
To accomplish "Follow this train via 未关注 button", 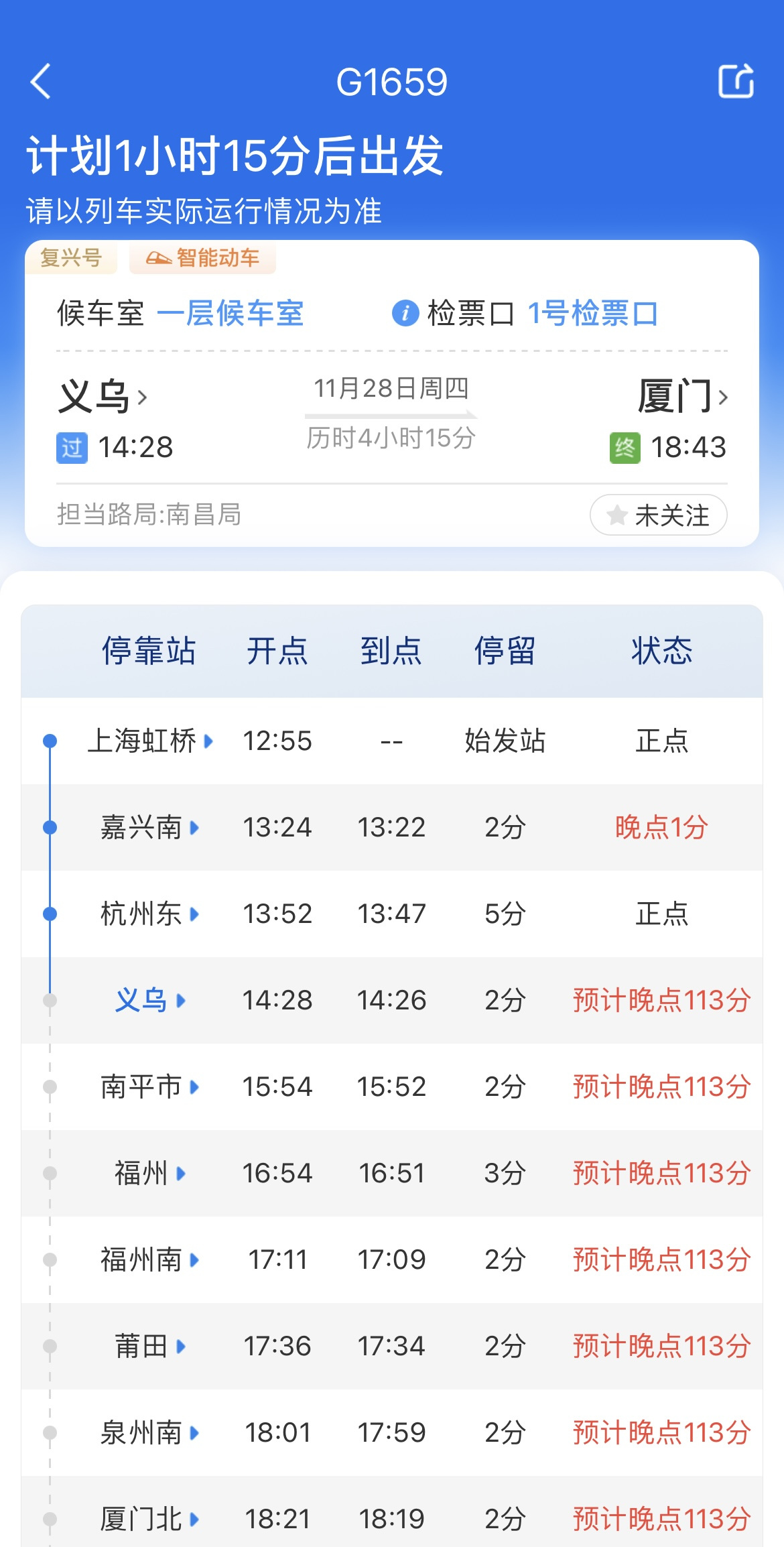I will (658, 515).
